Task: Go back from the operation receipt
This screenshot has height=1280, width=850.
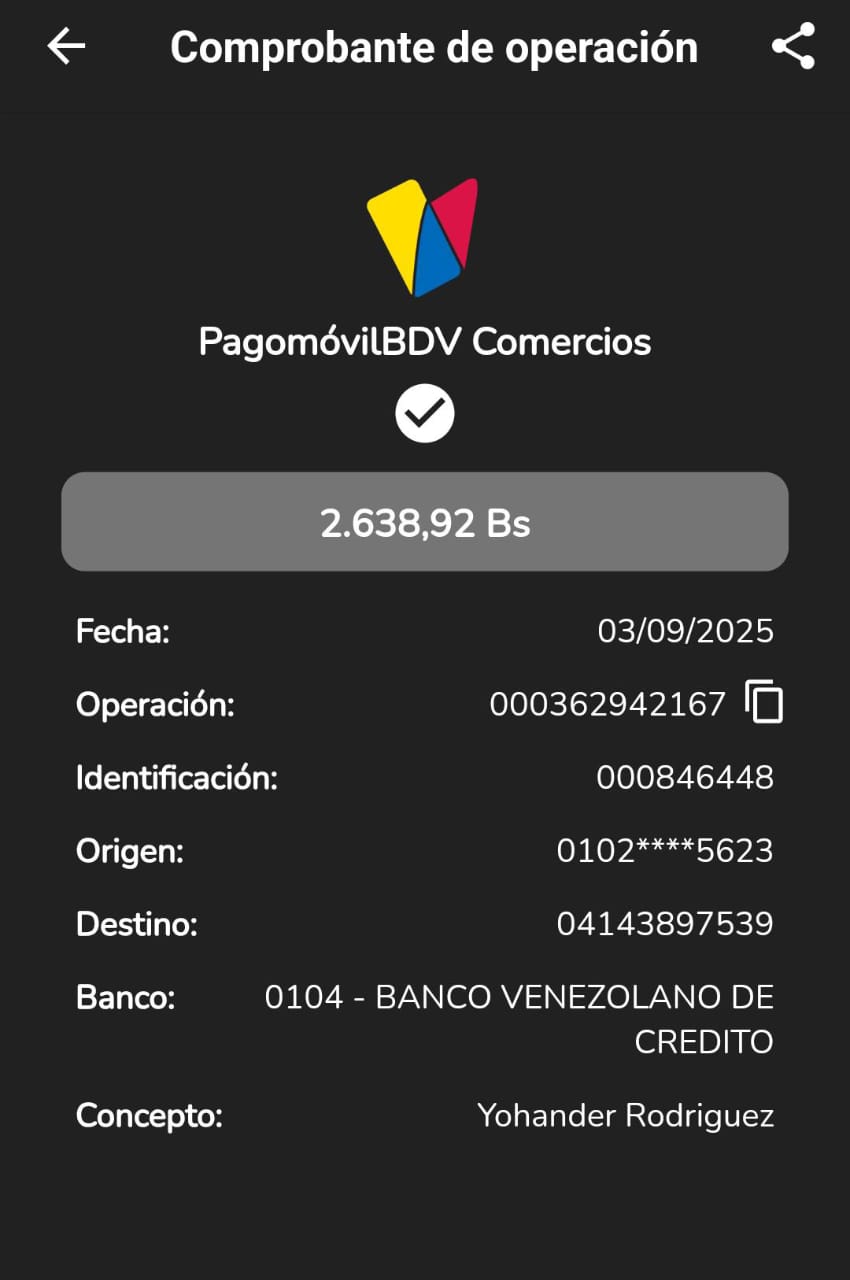Action: click(66, 47)
